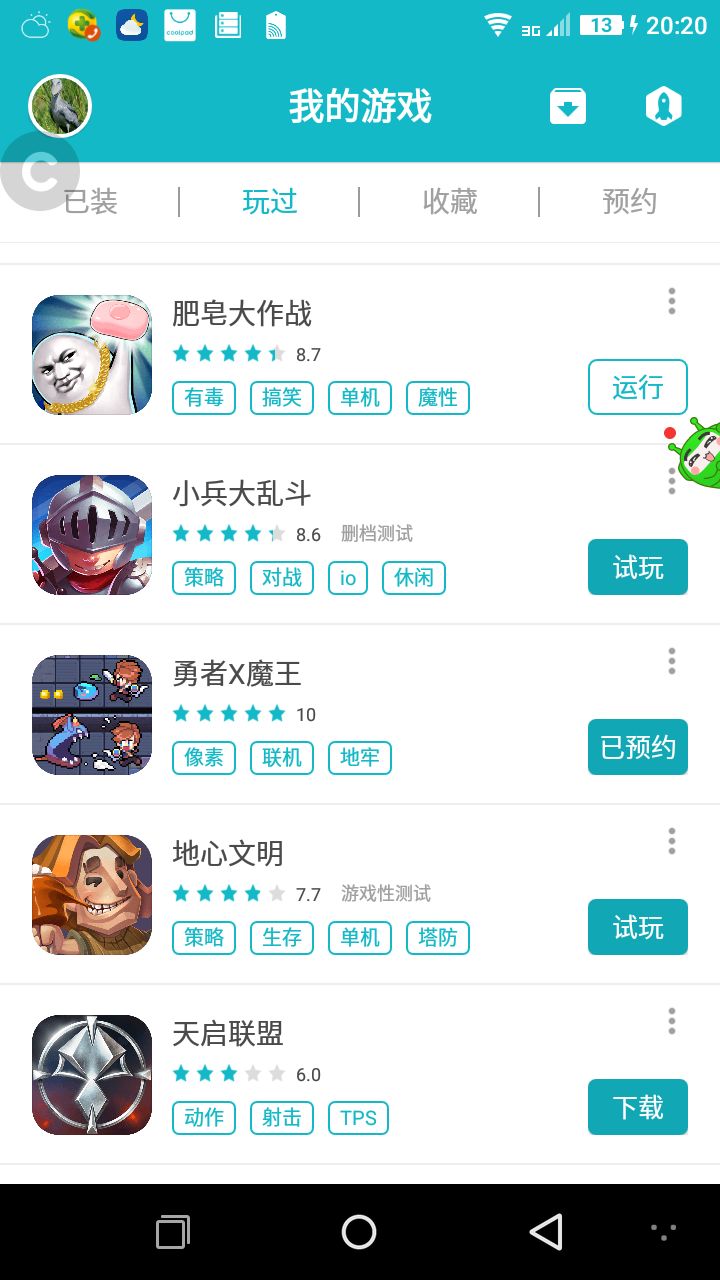Tap 试玩 for 小兵大乱斗
This screenshot has height=1280, width=720.
pyautogui.click(x=637, y=567)
